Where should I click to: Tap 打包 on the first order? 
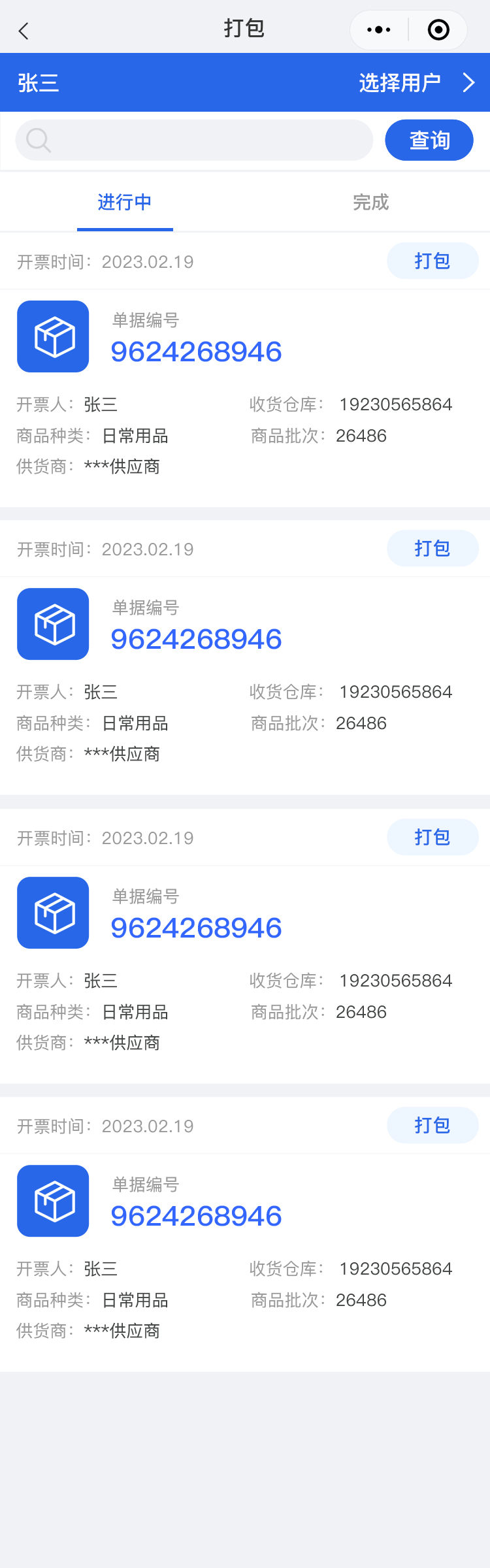[x=433, y=261]
